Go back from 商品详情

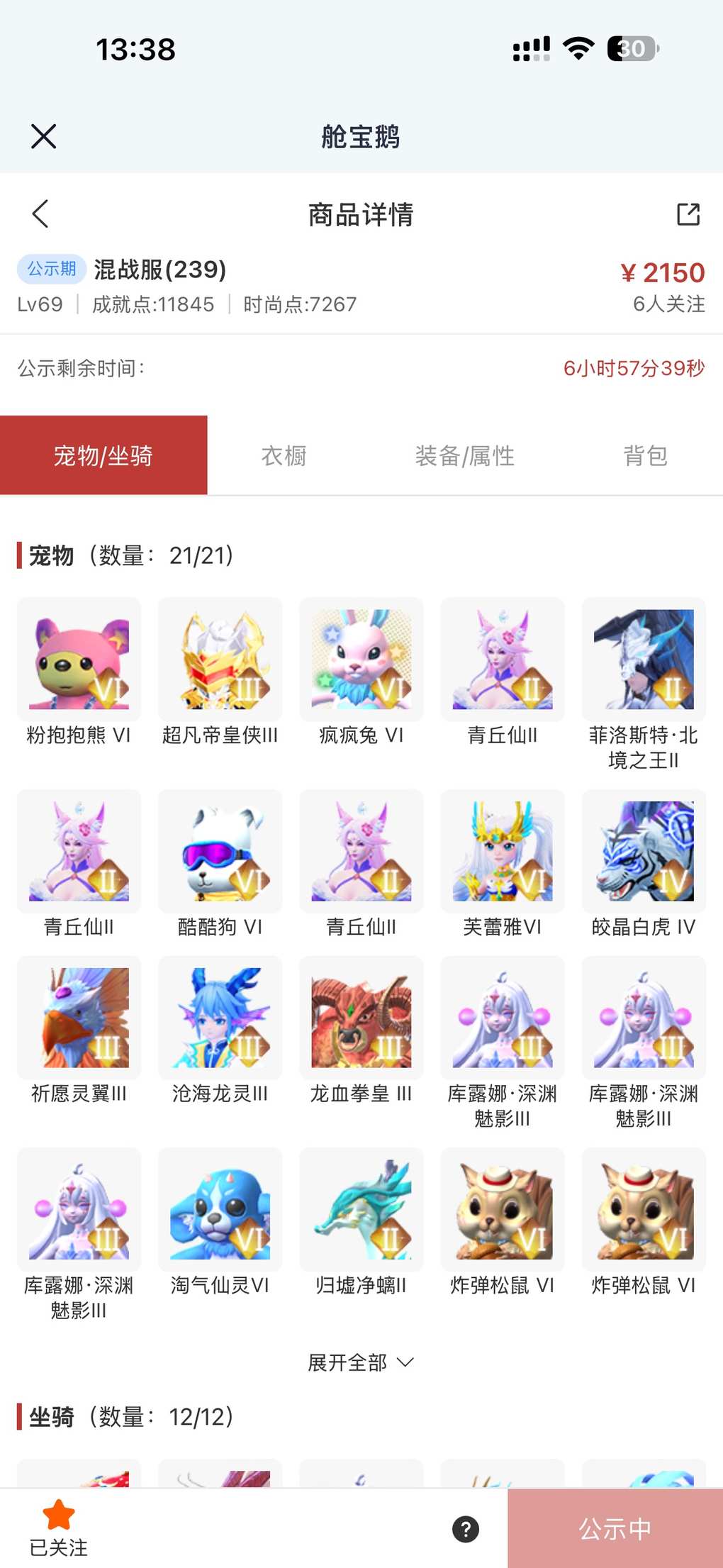pos(40,213)
